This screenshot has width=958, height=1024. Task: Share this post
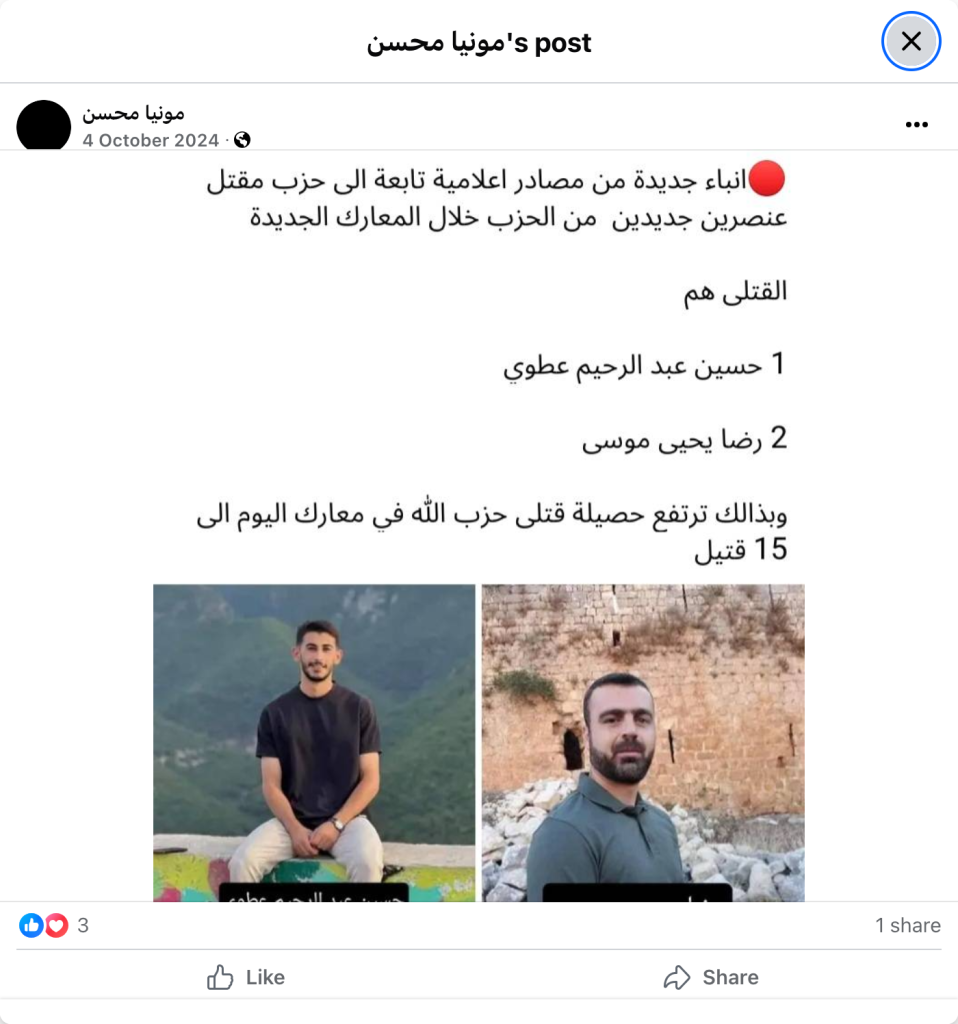click(x=711, y=977)
